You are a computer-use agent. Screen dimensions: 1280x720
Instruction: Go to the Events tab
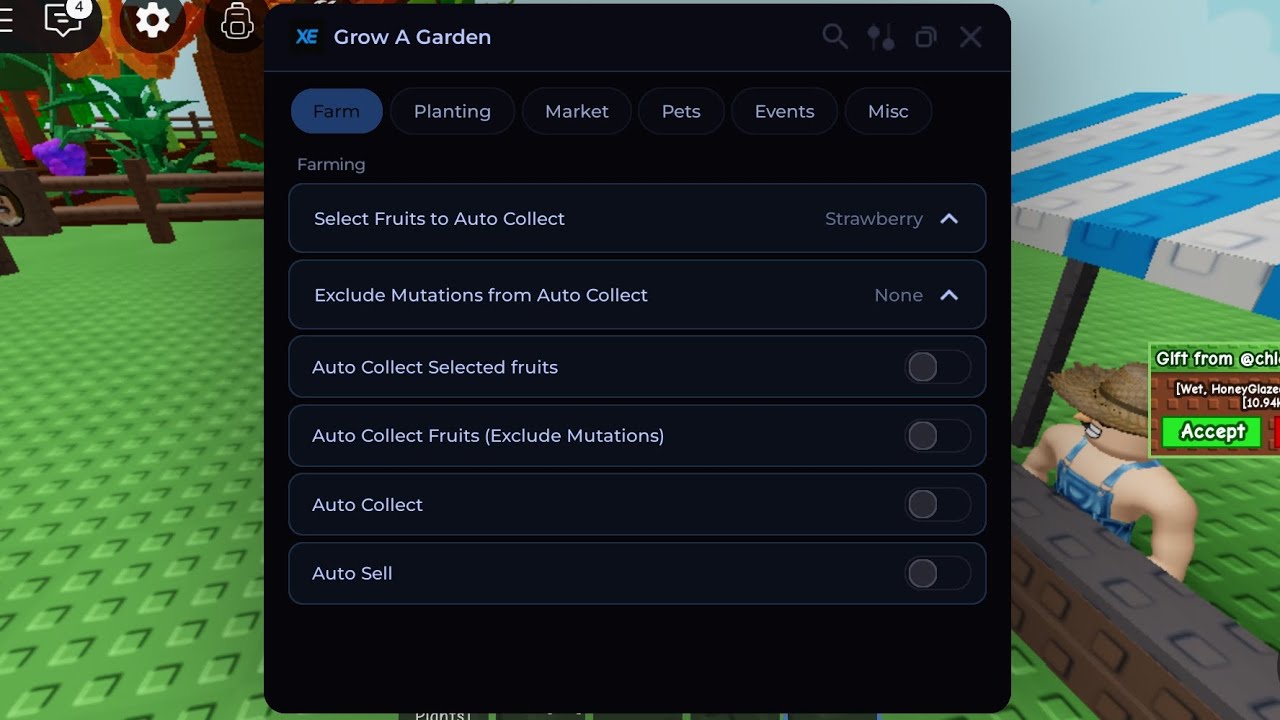(784, 111)
